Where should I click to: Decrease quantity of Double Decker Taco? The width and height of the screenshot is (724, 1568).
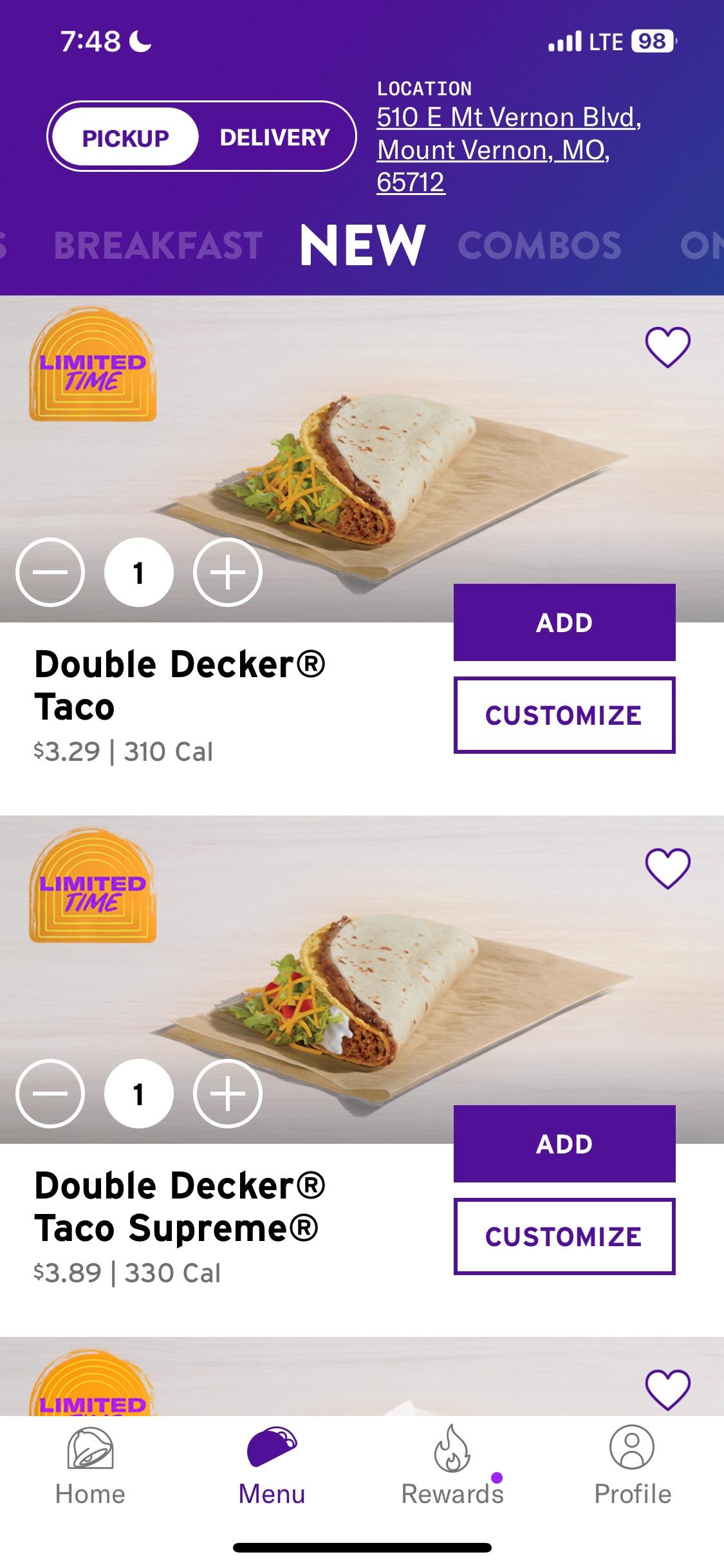click(50, 572)
